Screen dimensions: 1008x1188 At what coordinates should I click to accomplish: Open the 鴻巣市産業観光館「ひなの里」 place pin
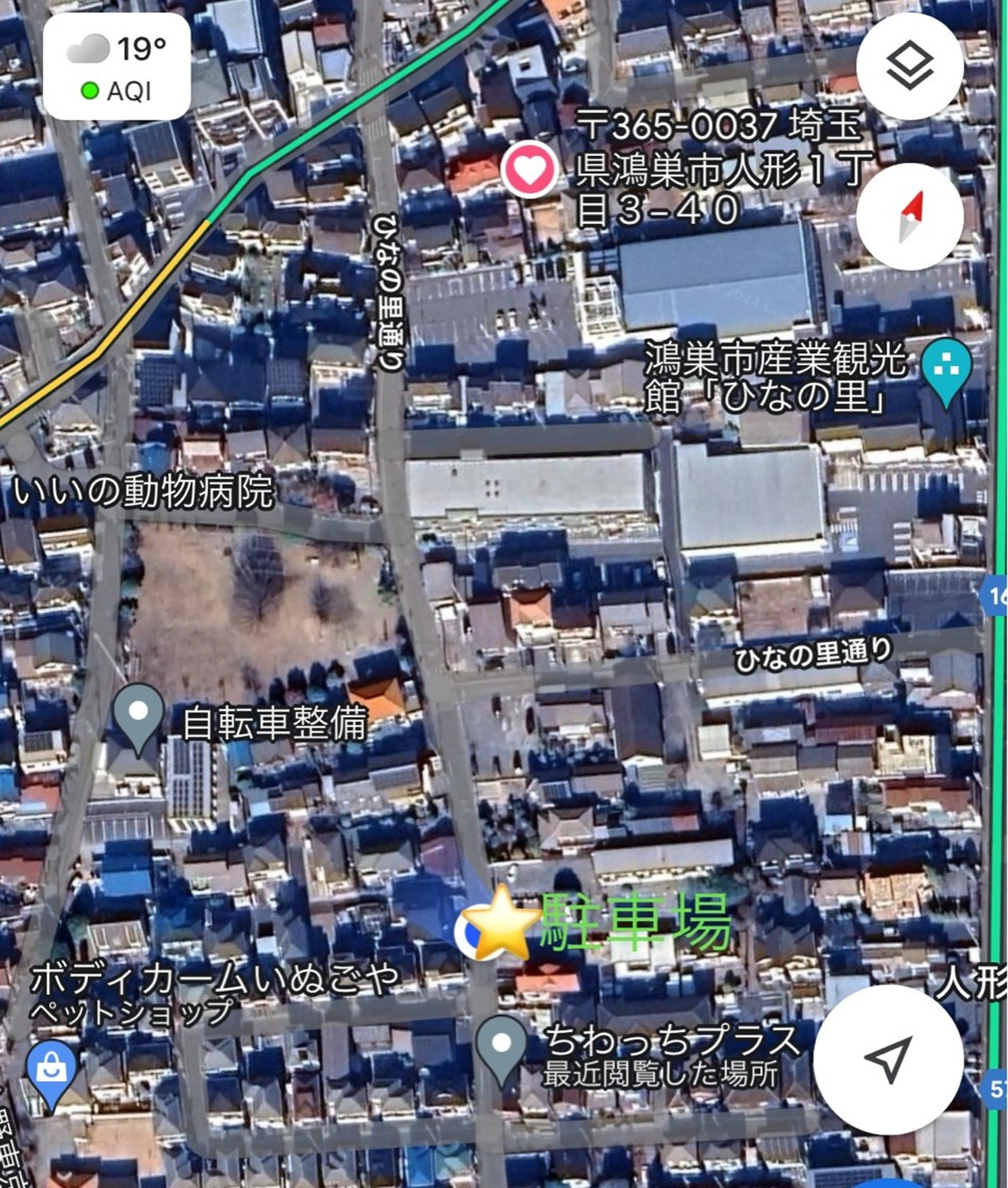click(x=946, y=370)
